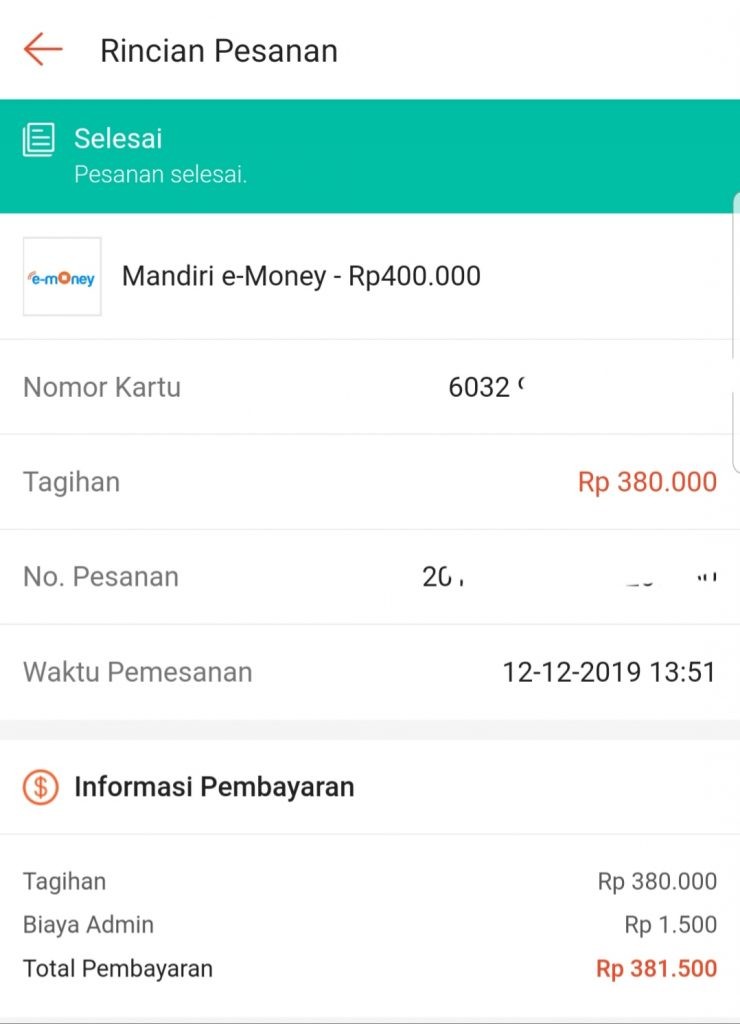Screen dimensions: 740x1024
Task: Click the back arrow to return
Action: point(42,50)
